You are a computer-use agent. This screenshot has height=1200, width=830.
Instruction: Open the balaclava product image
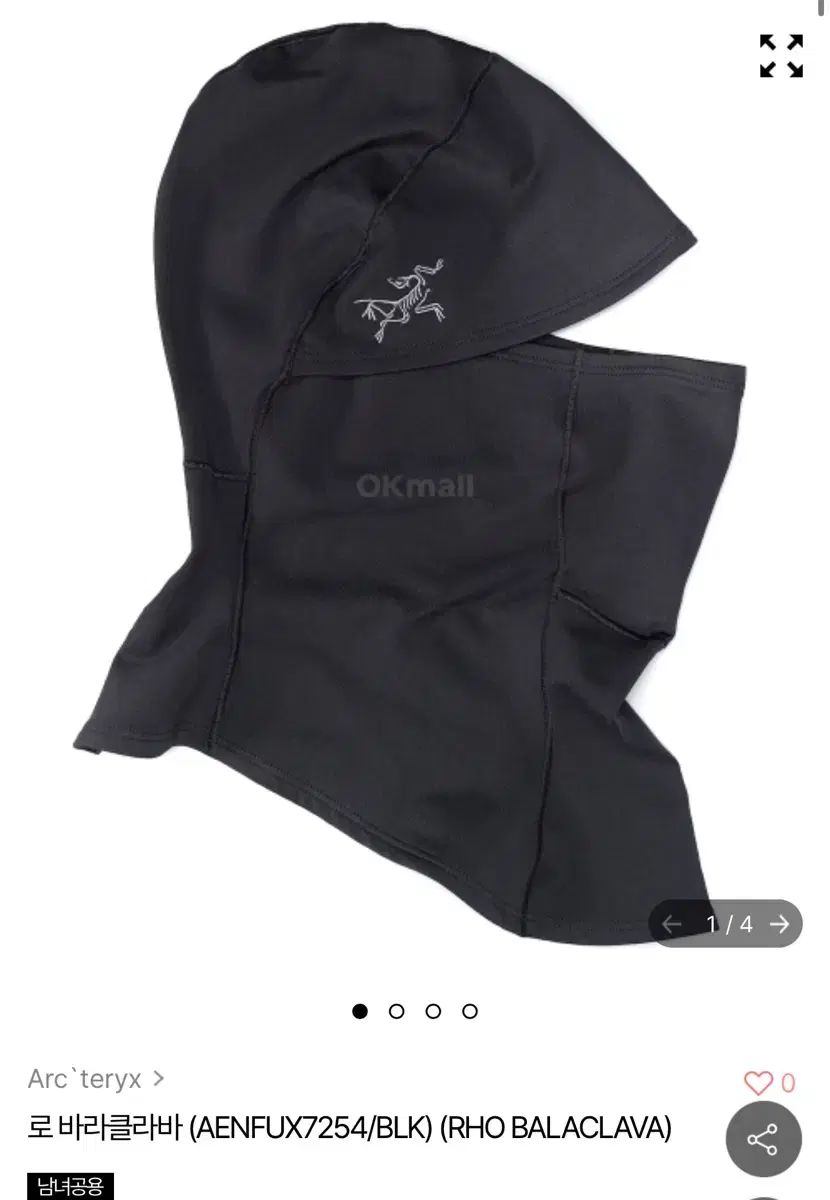pyautogui.click(x=414, y=480)
